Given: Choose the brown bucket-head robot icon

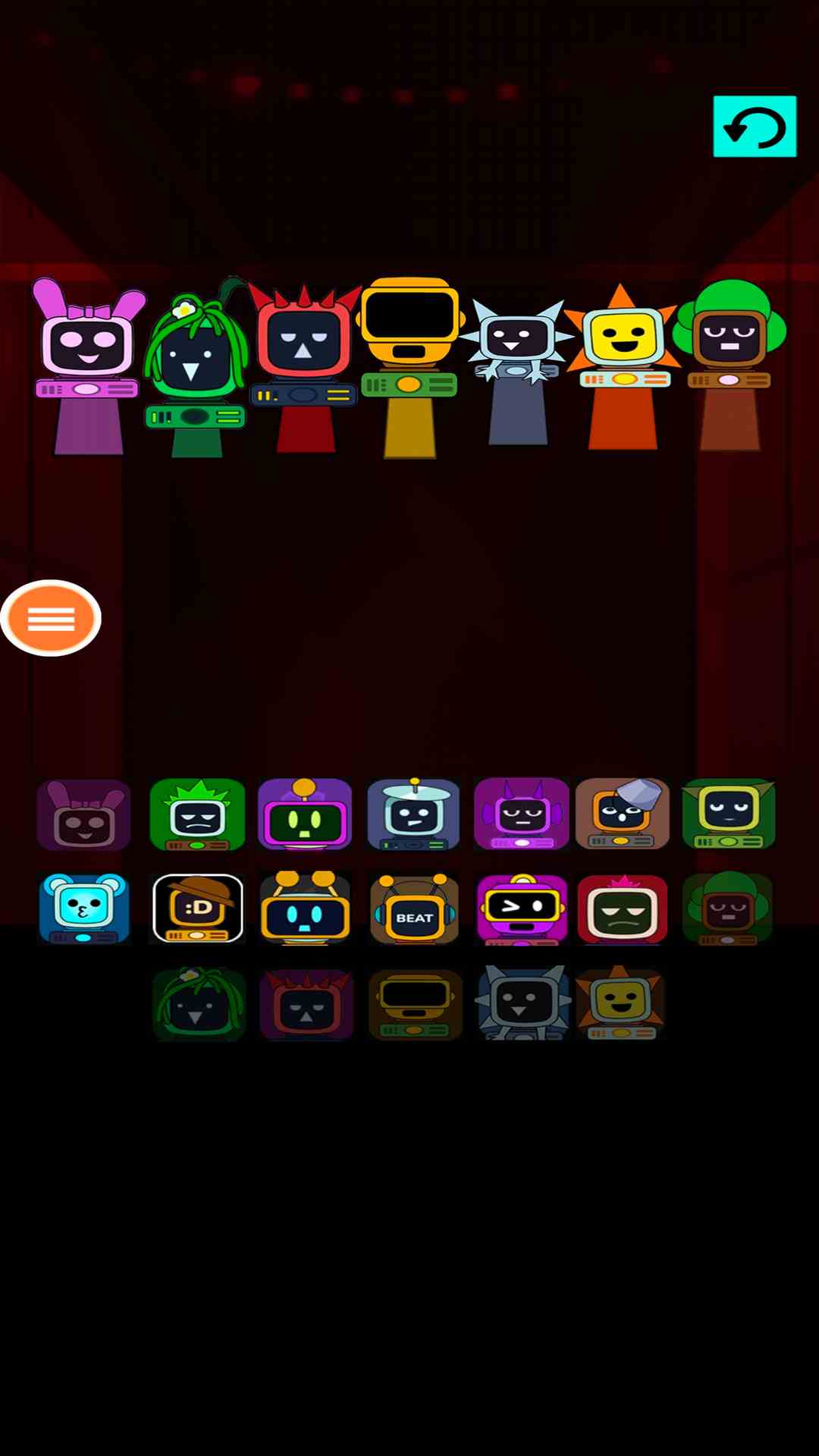Looking at the screenshot, I should point(622,815).
